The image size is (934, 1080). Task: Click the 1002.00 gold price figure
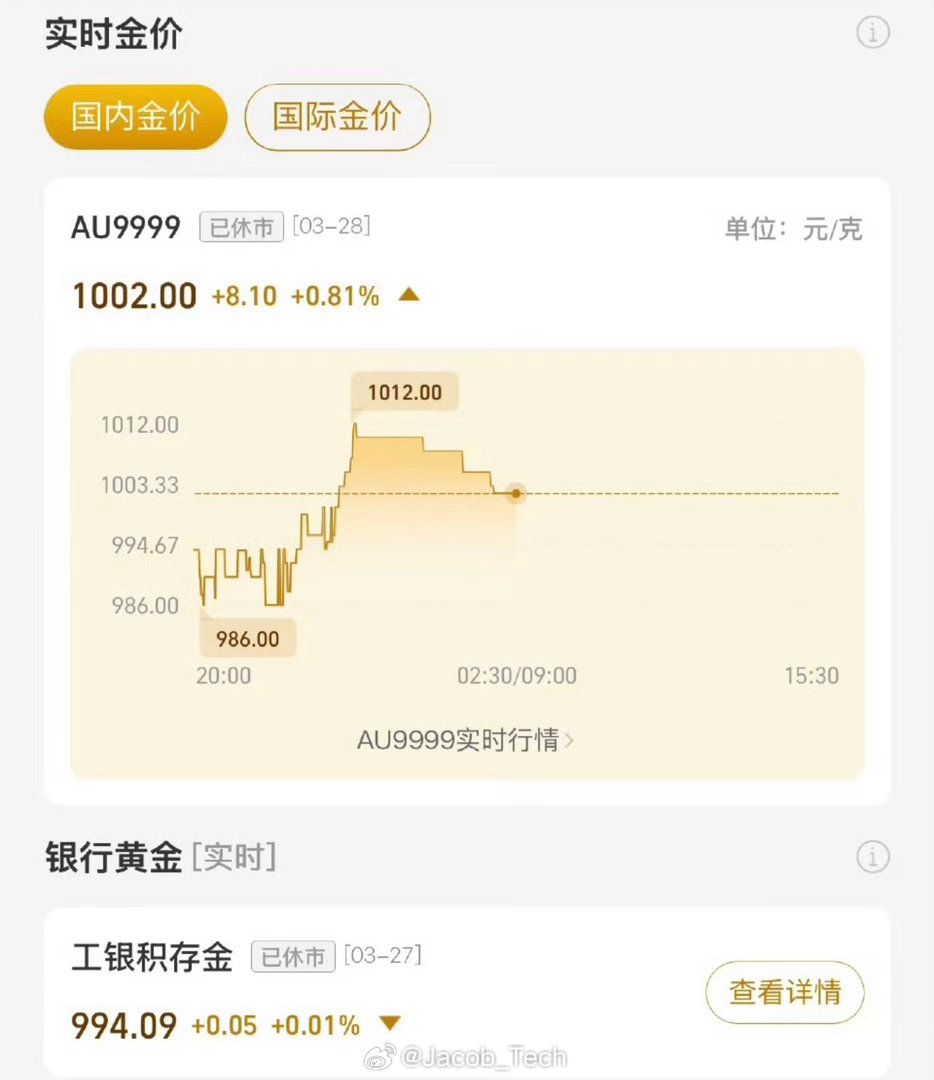click(134, 295)
